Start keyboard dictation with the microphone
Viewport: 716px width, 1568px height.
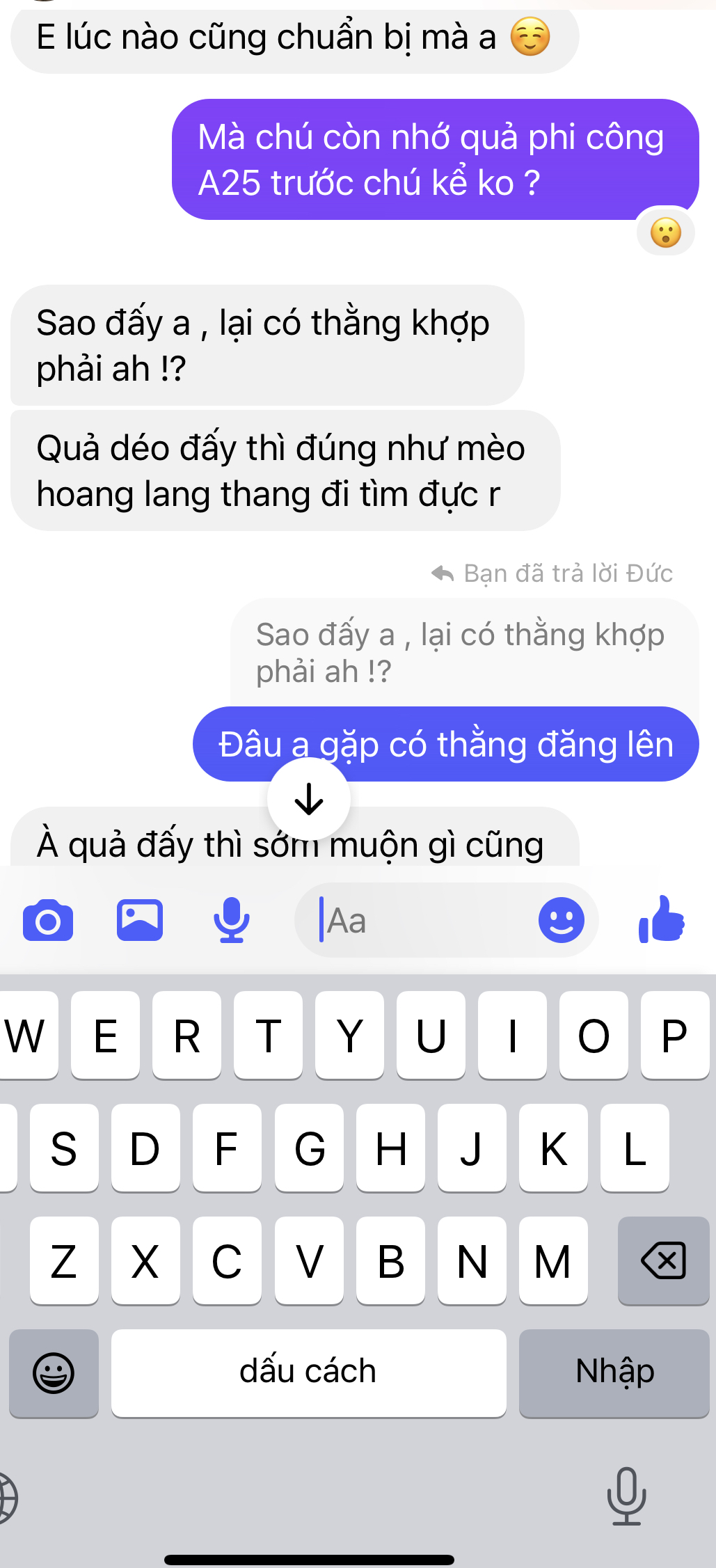[626, 1495]
